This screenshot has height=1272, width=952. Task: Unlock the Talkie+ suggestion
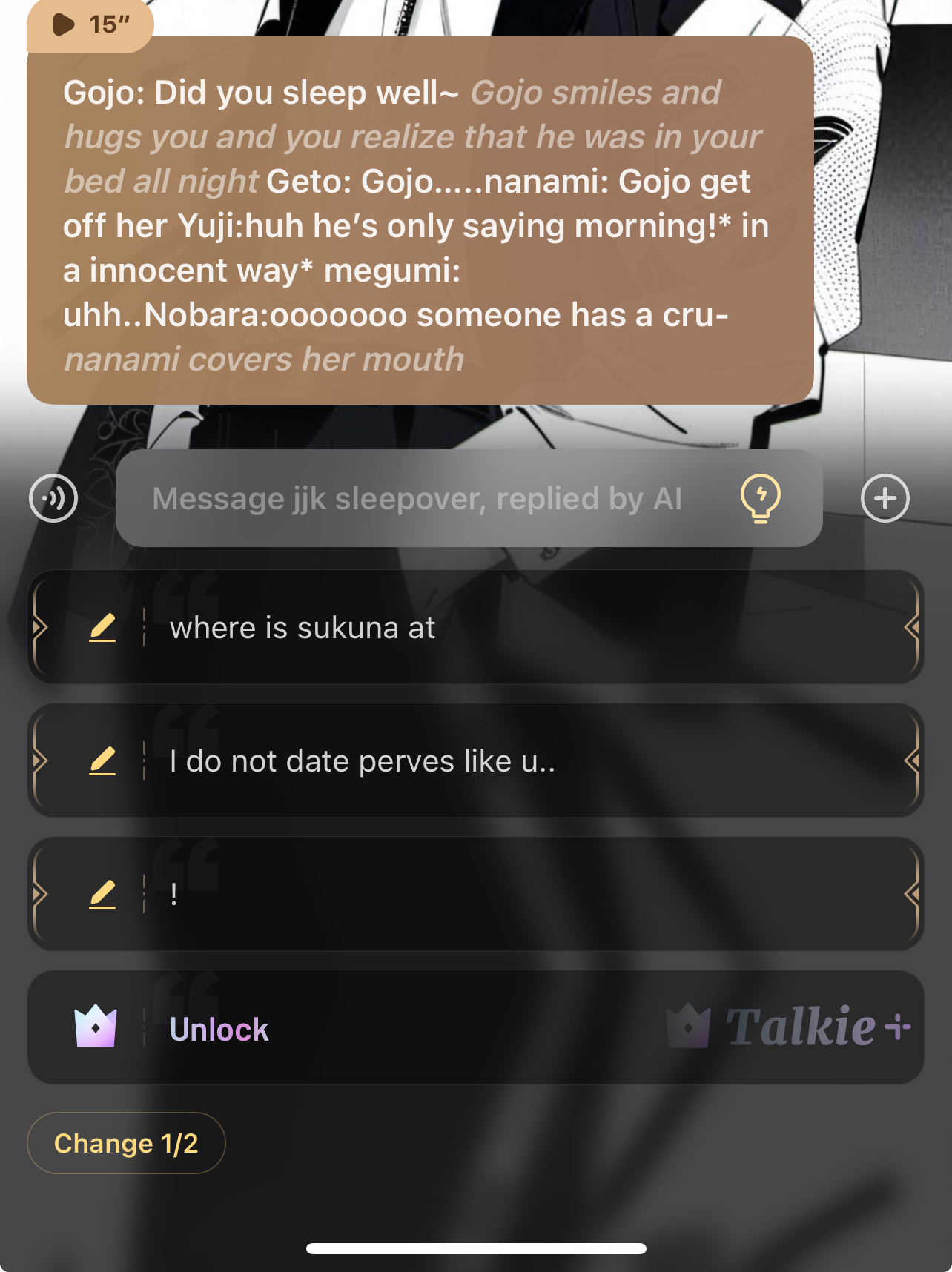click(475, 1028)
